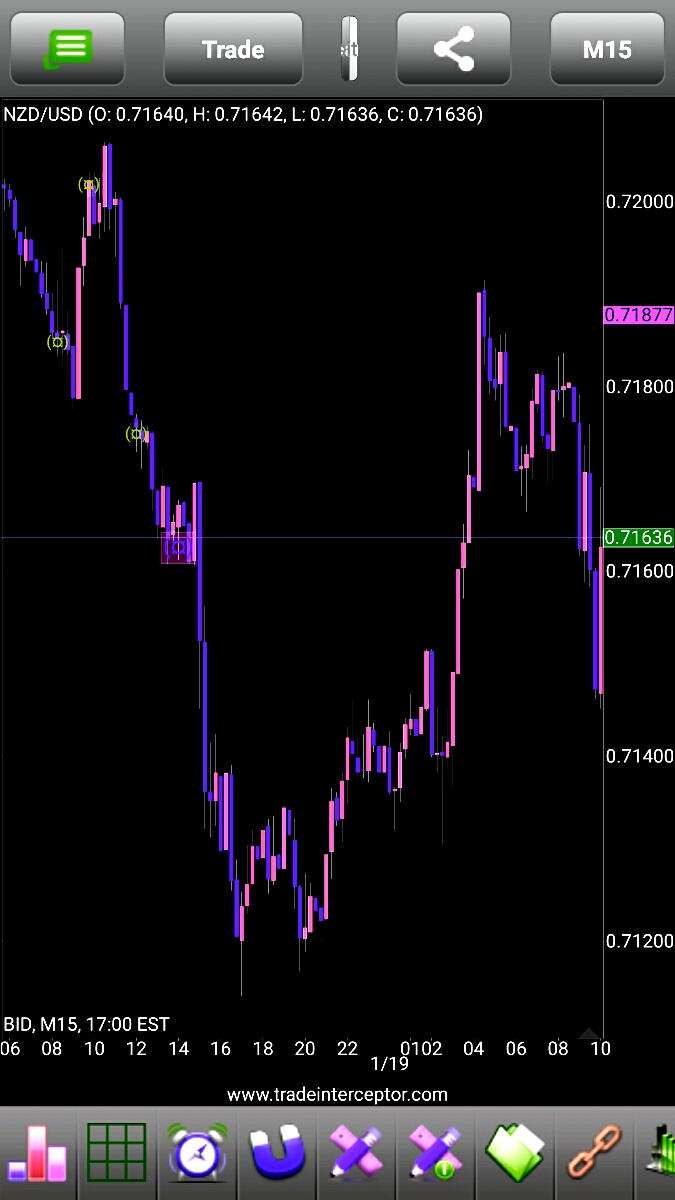Open the M15 timeframe selector

607,49
